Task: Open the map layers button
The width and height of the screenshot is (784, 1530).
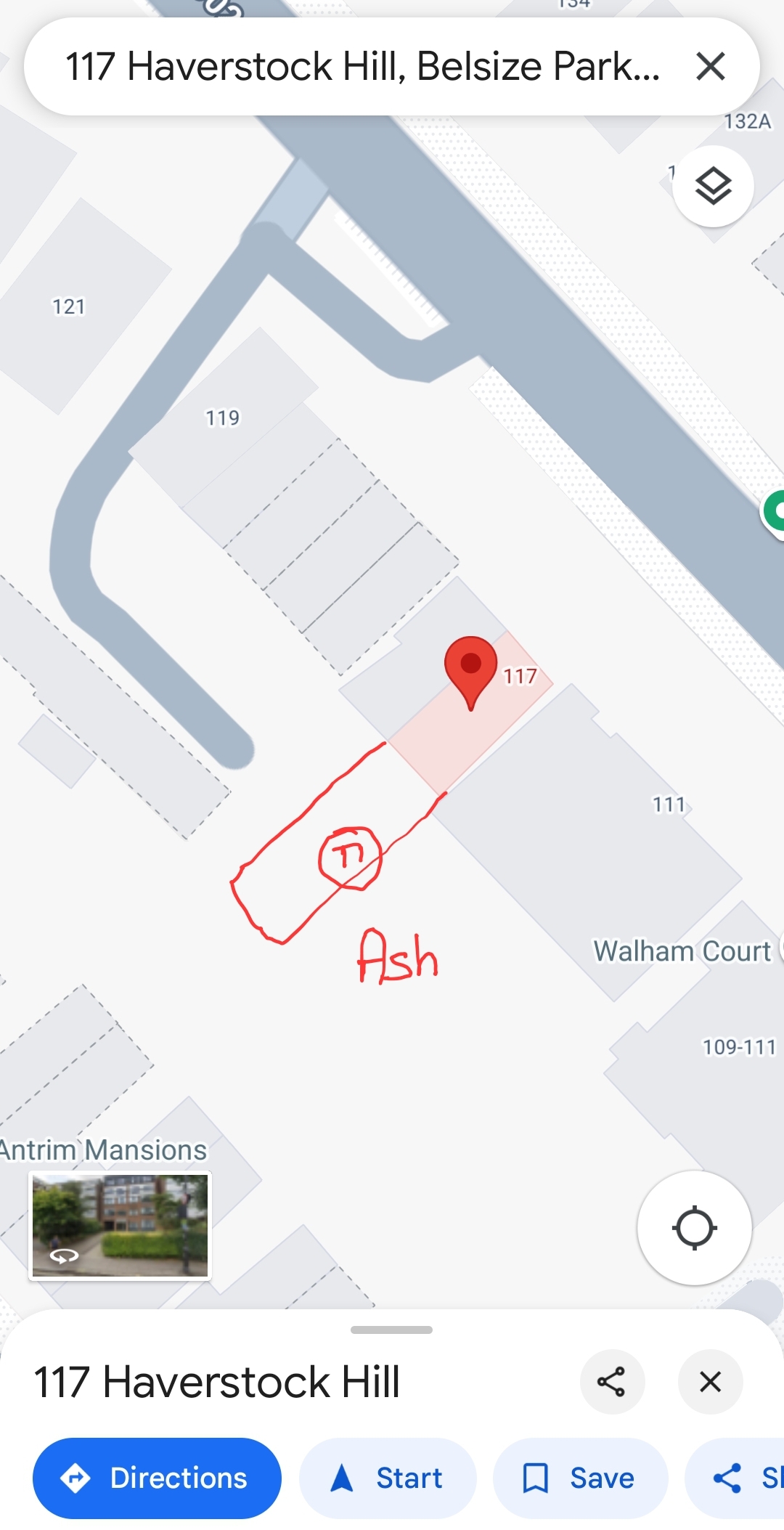Action: click(713, 186)
